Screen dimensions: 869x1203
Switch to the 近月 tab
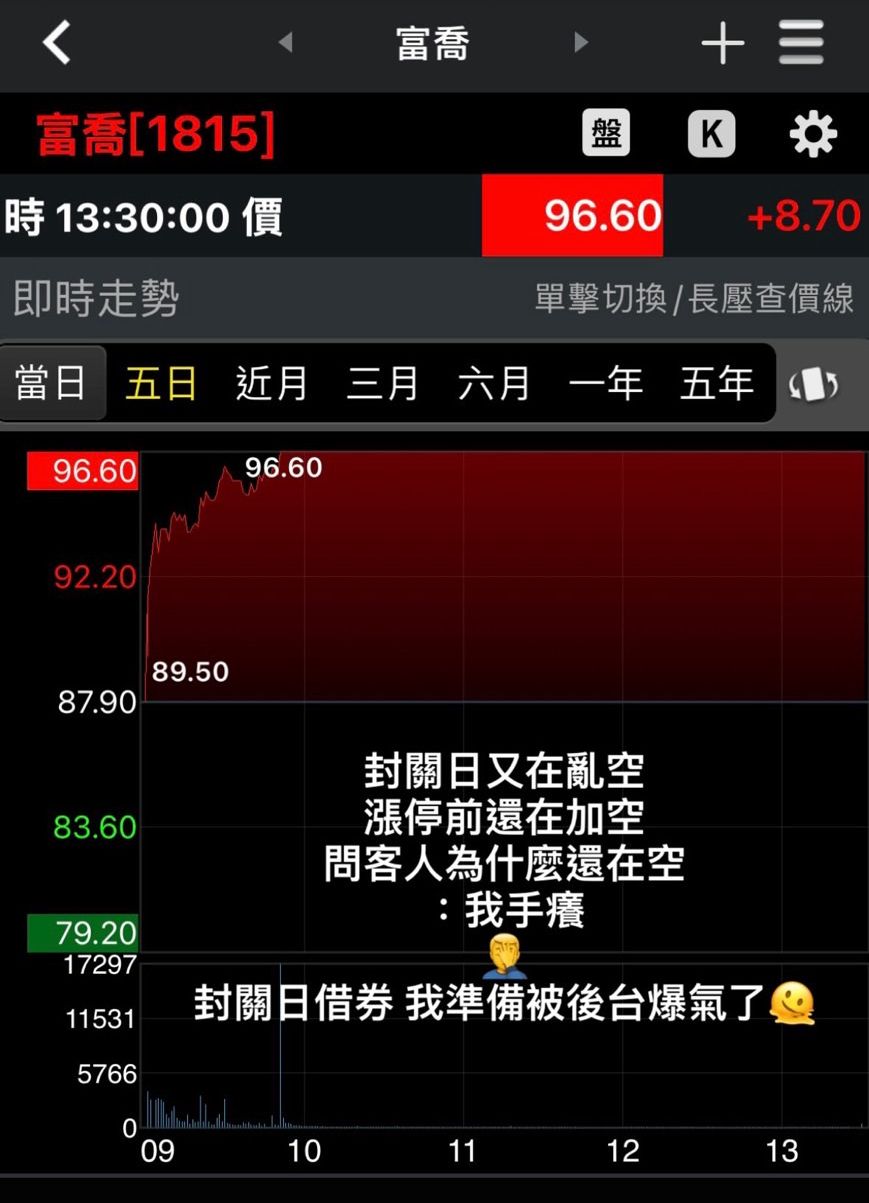[x=271, y=383]
